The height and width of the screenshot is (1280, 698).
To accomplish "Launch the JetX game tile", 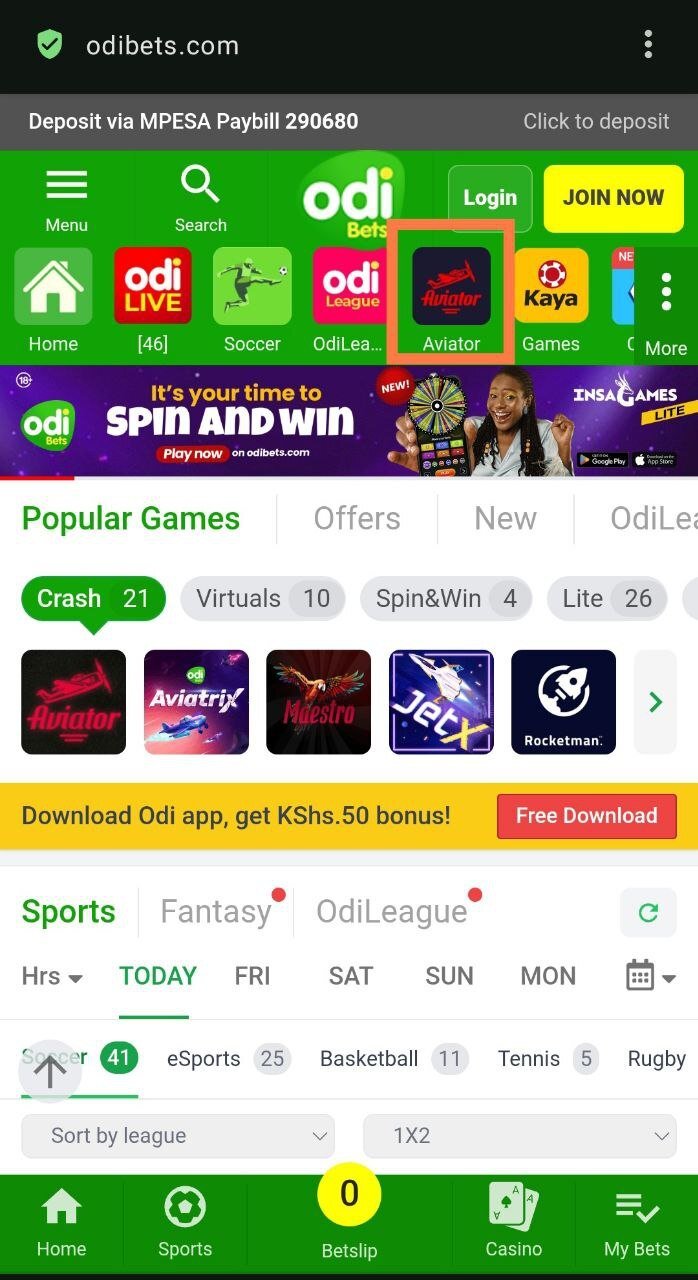I will 441,702.
